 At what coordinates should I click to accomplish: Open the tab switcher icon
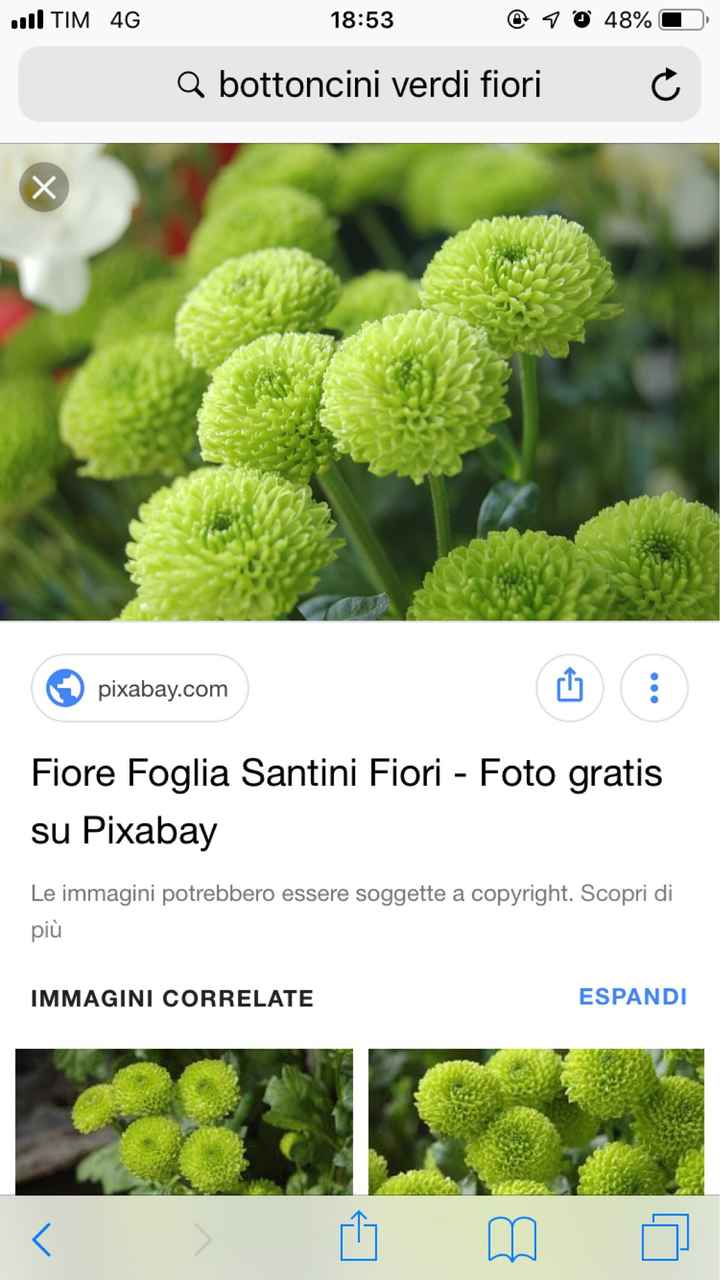point(665,1237)
